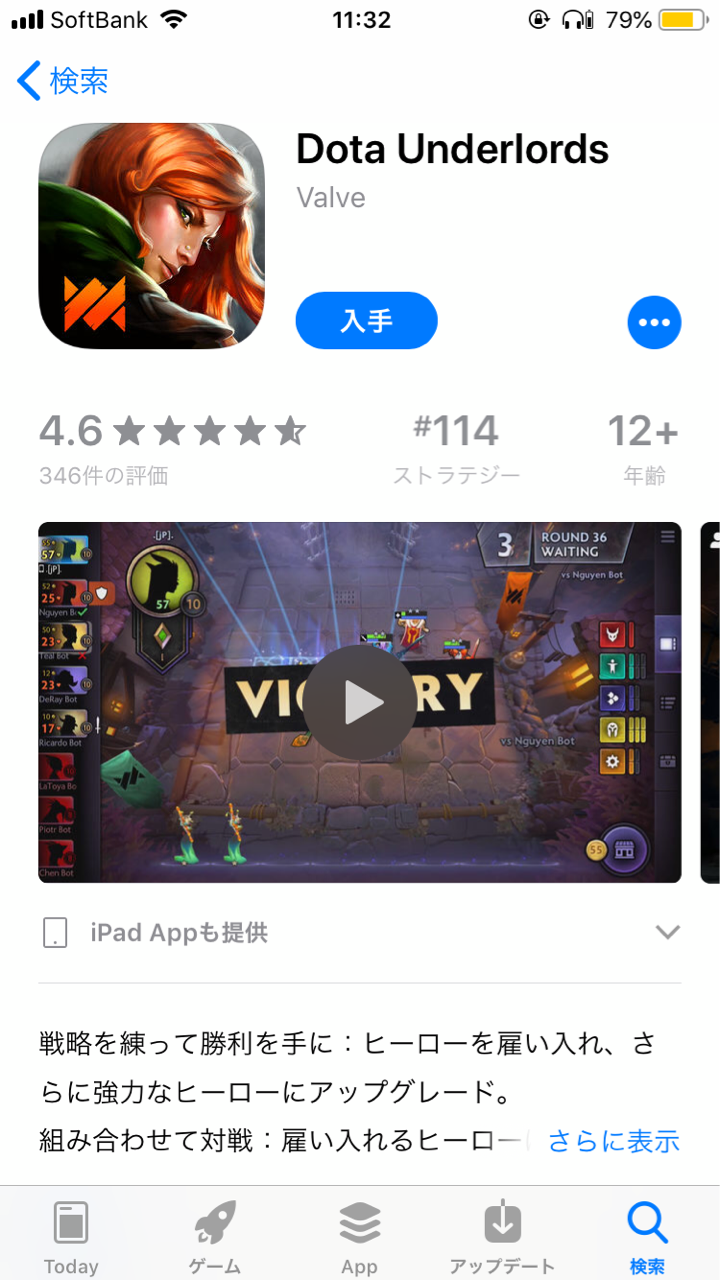The image size is (720, 1280).
Task: Select the 検索 tab
Action: pos(647,1238)
